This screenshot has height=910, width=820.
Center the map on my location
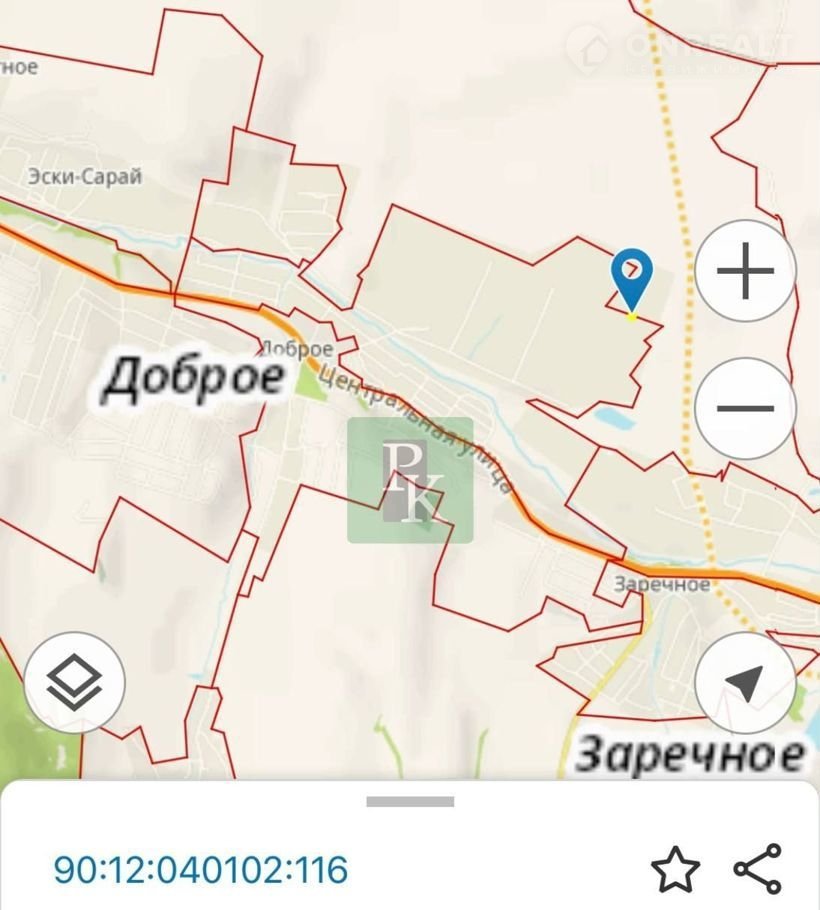point(745,683)
